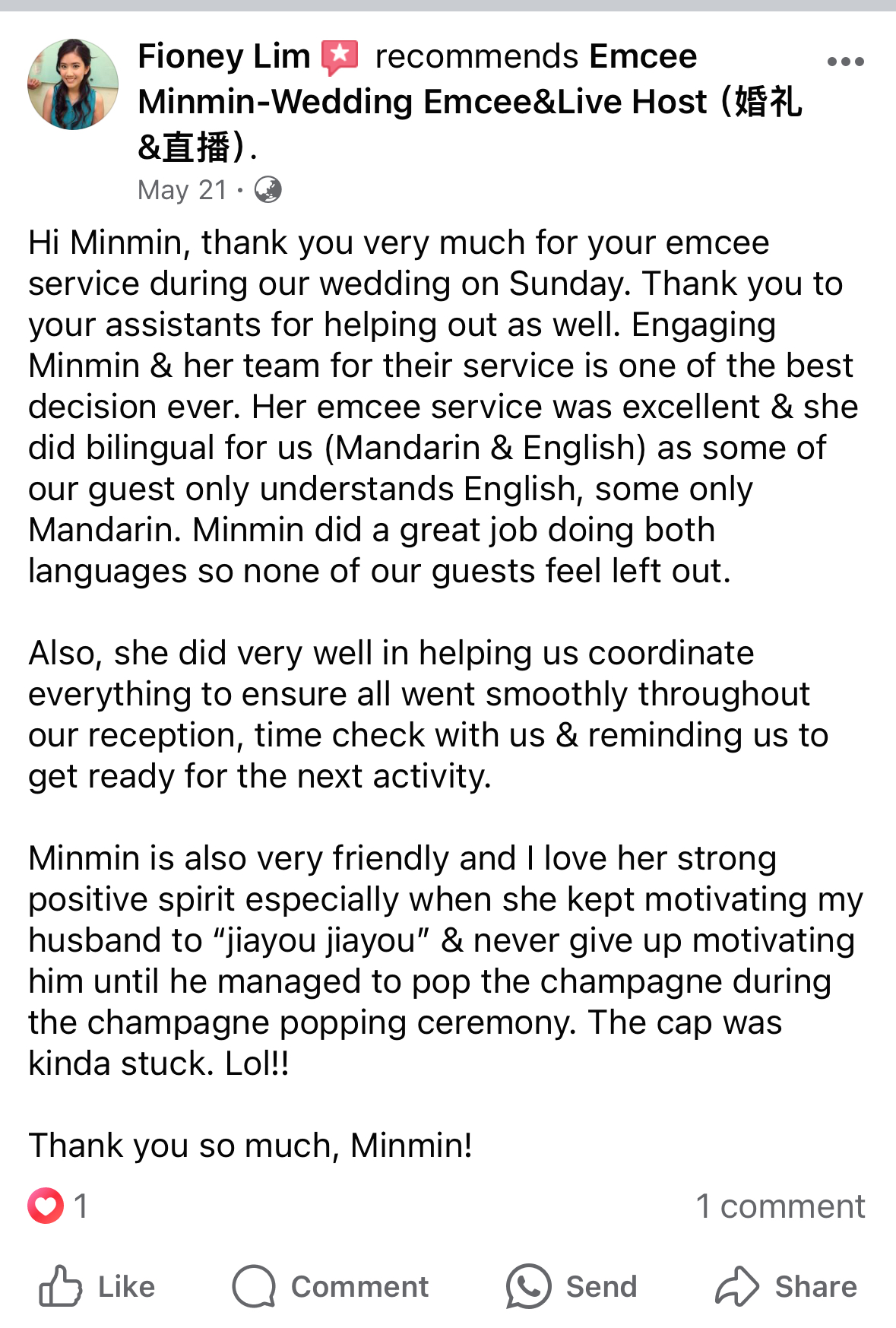Comment on the post
This screenshot has width=896, height=1328.
(331, 1286)
